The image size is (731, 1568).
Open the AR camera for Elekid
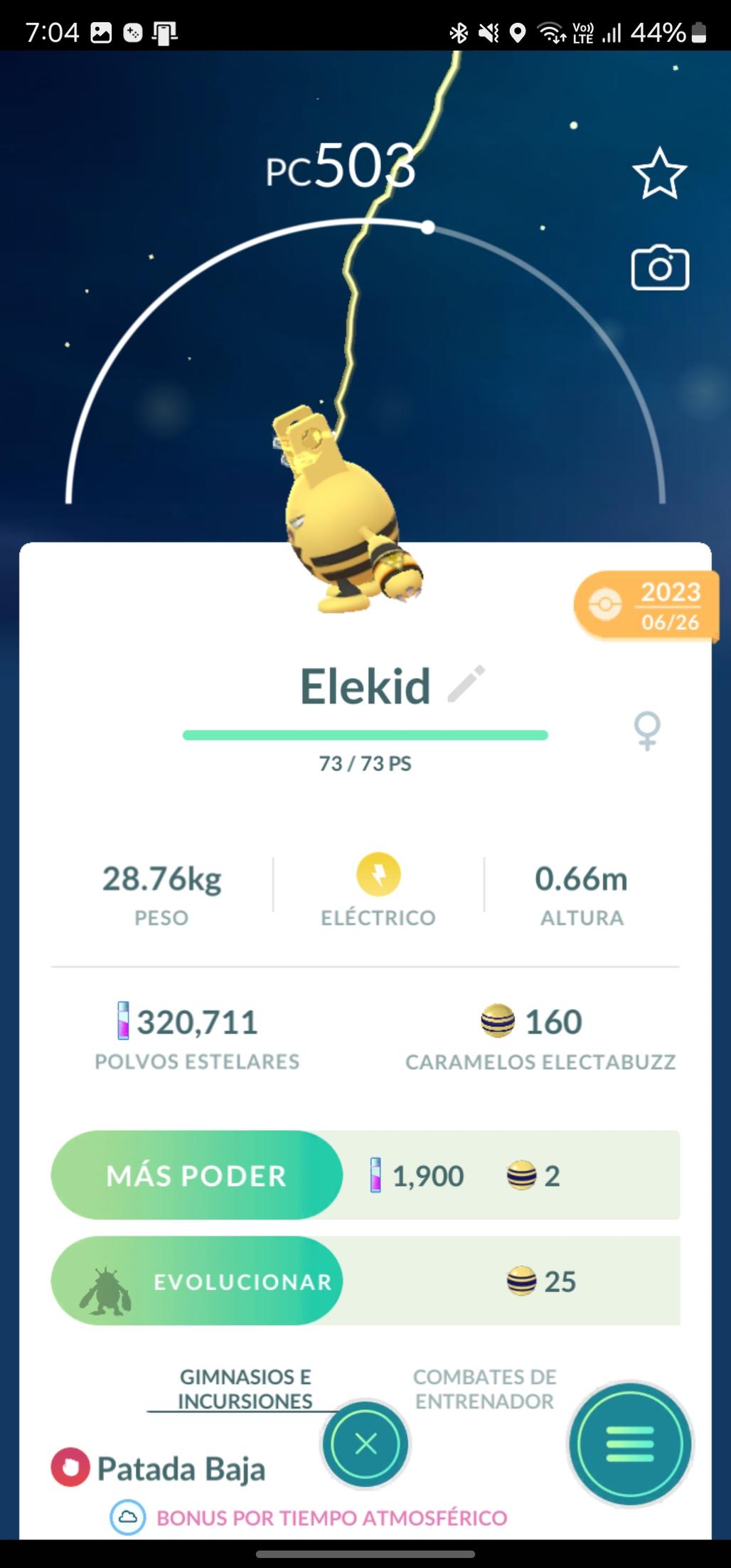pyautogui.click(x=659, y=268)
